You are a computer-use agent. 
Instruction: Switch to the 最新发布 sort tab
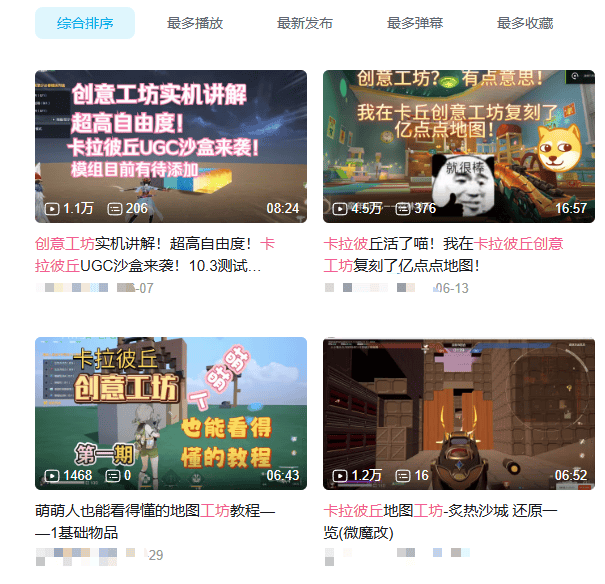[305, 23]
